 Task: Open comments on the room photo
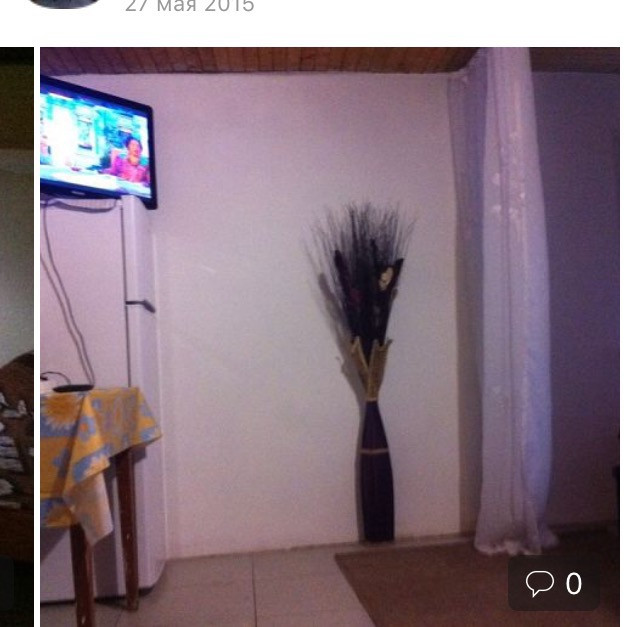tap(554, 583)
